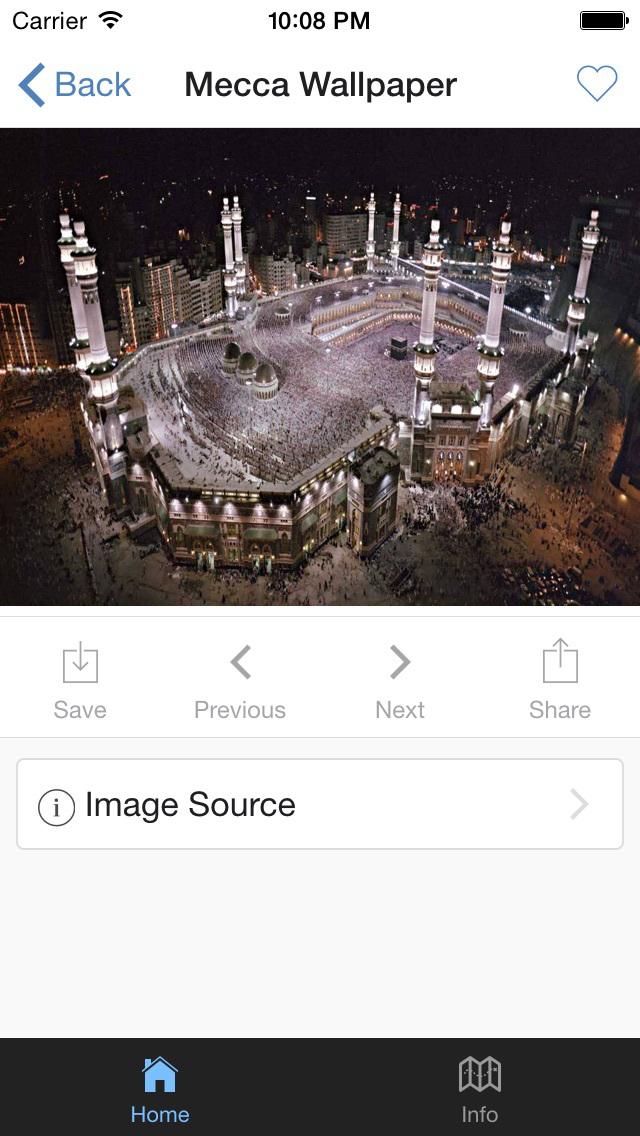Viewport: 640px width, 1136px height.
Task: Save the wallpaper to the device
Action: [x=80, y=679]
